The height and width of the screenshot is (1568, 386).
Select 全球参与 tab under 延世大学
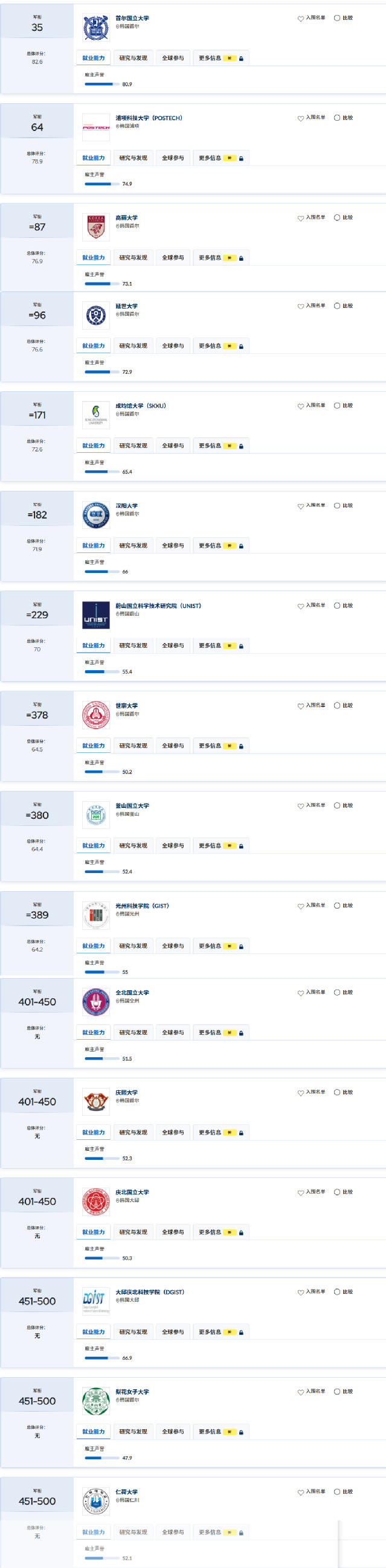pos(173,347)
